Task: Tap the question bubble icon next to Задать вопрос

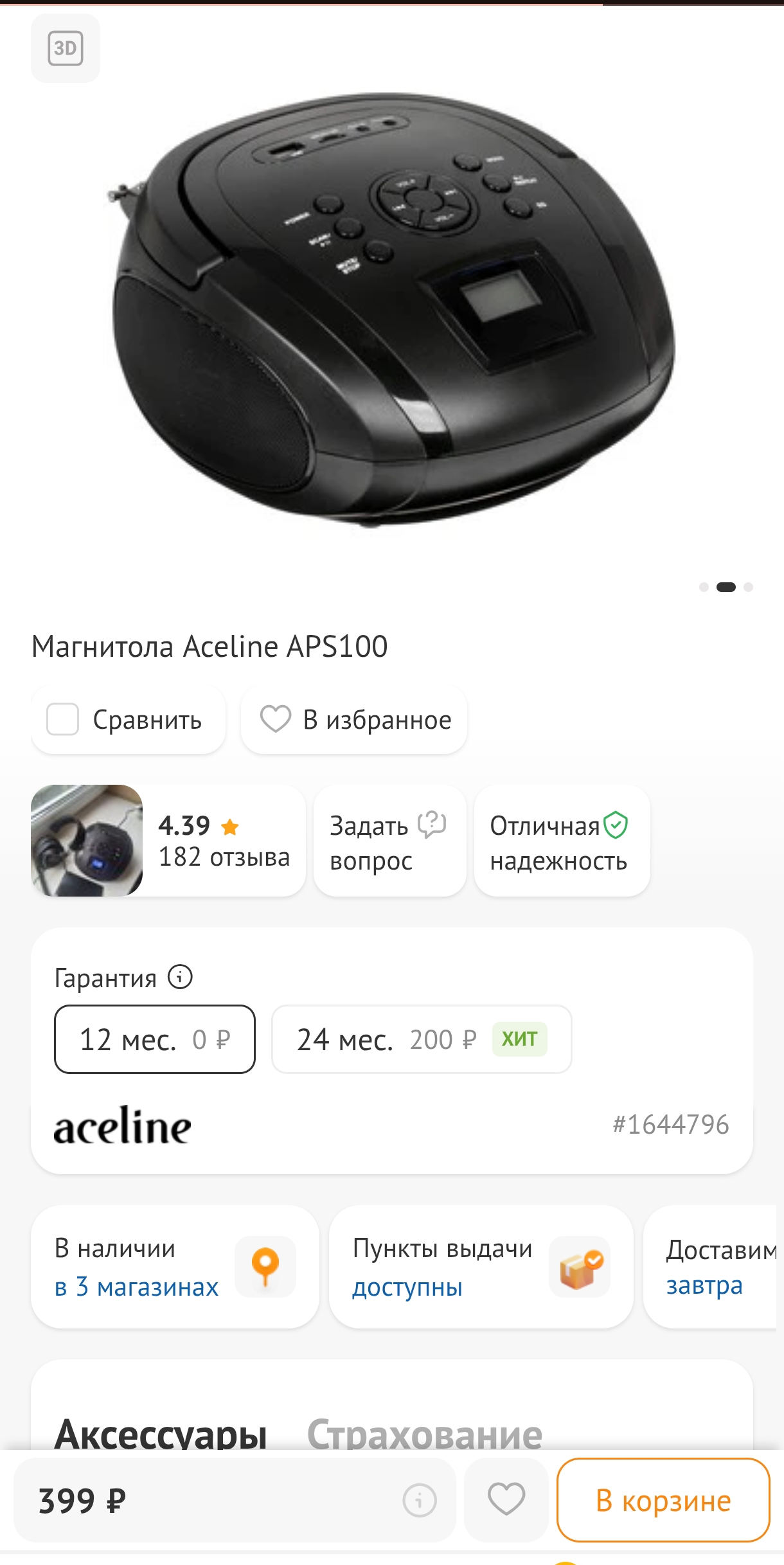Action: [431, 825]
